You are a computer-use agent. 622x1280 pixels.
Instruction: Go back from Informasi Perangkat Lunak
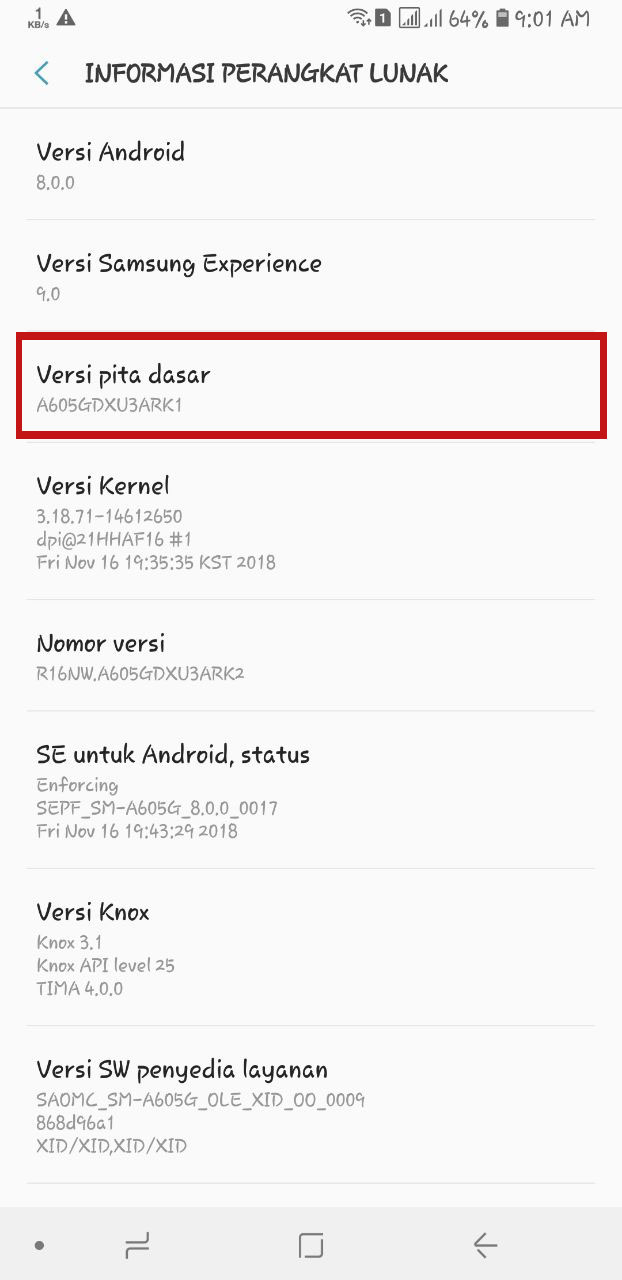coord(42,73)
